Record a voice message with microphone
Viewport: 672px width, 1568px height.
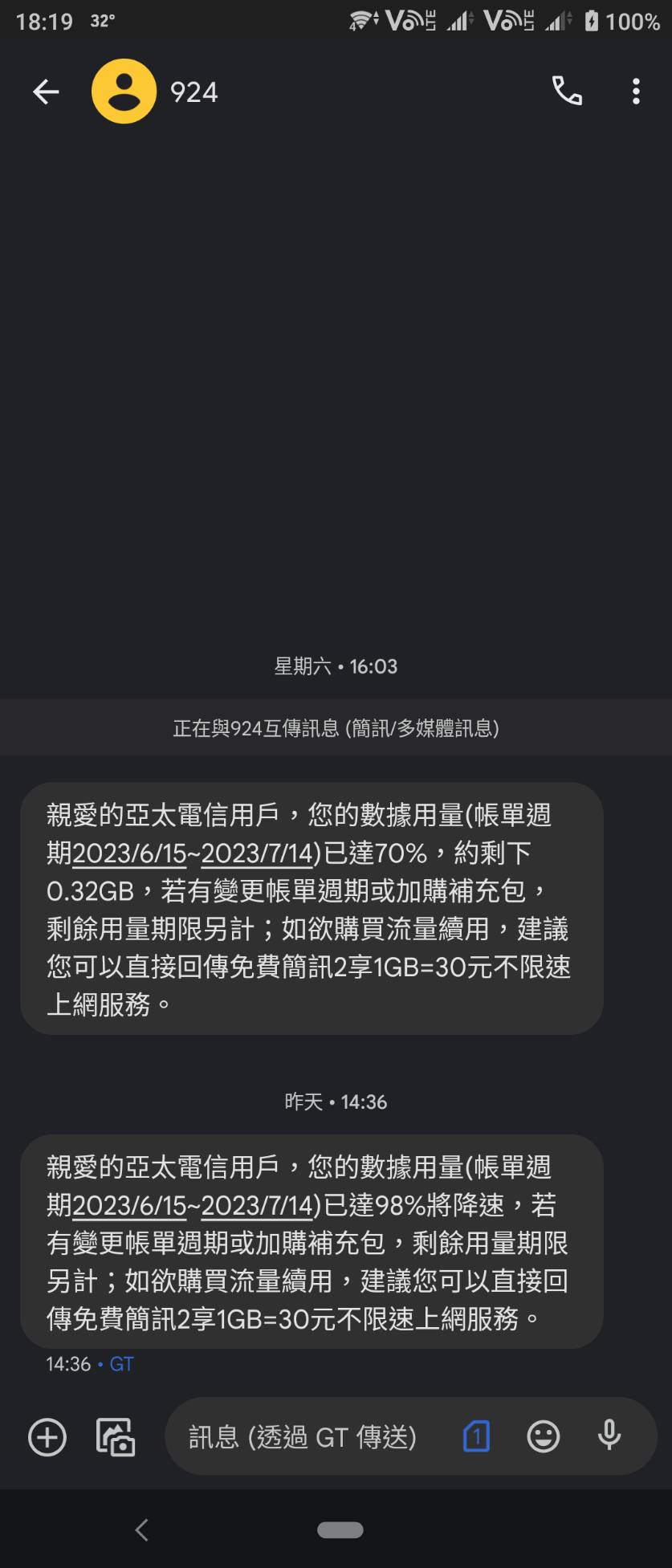609,1436
